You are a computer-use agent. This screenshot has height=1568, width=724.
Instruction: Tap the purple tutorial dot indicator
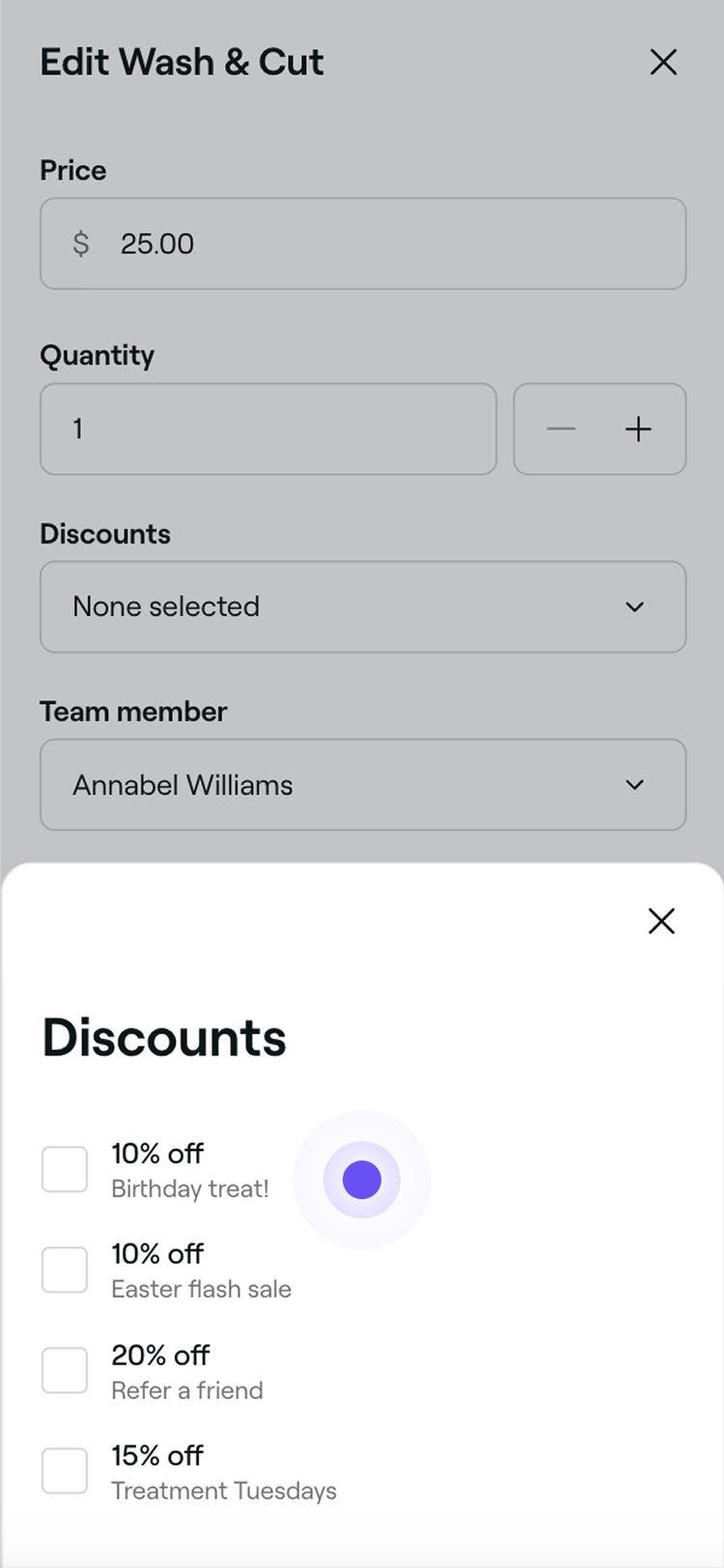pyautogui.click(x=361, y=1178)
